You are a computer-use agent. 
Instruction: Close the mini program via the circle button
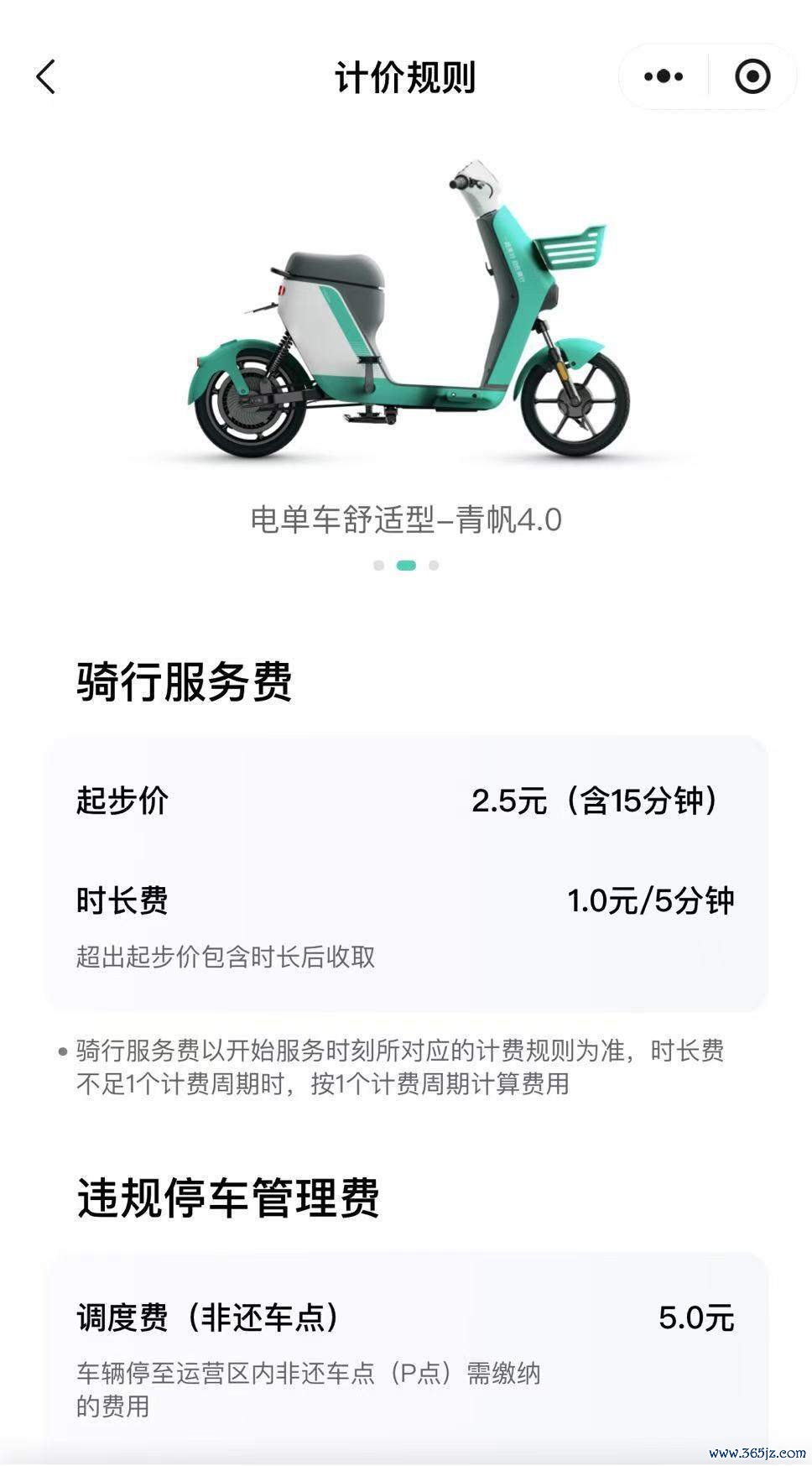click(752, 77)
